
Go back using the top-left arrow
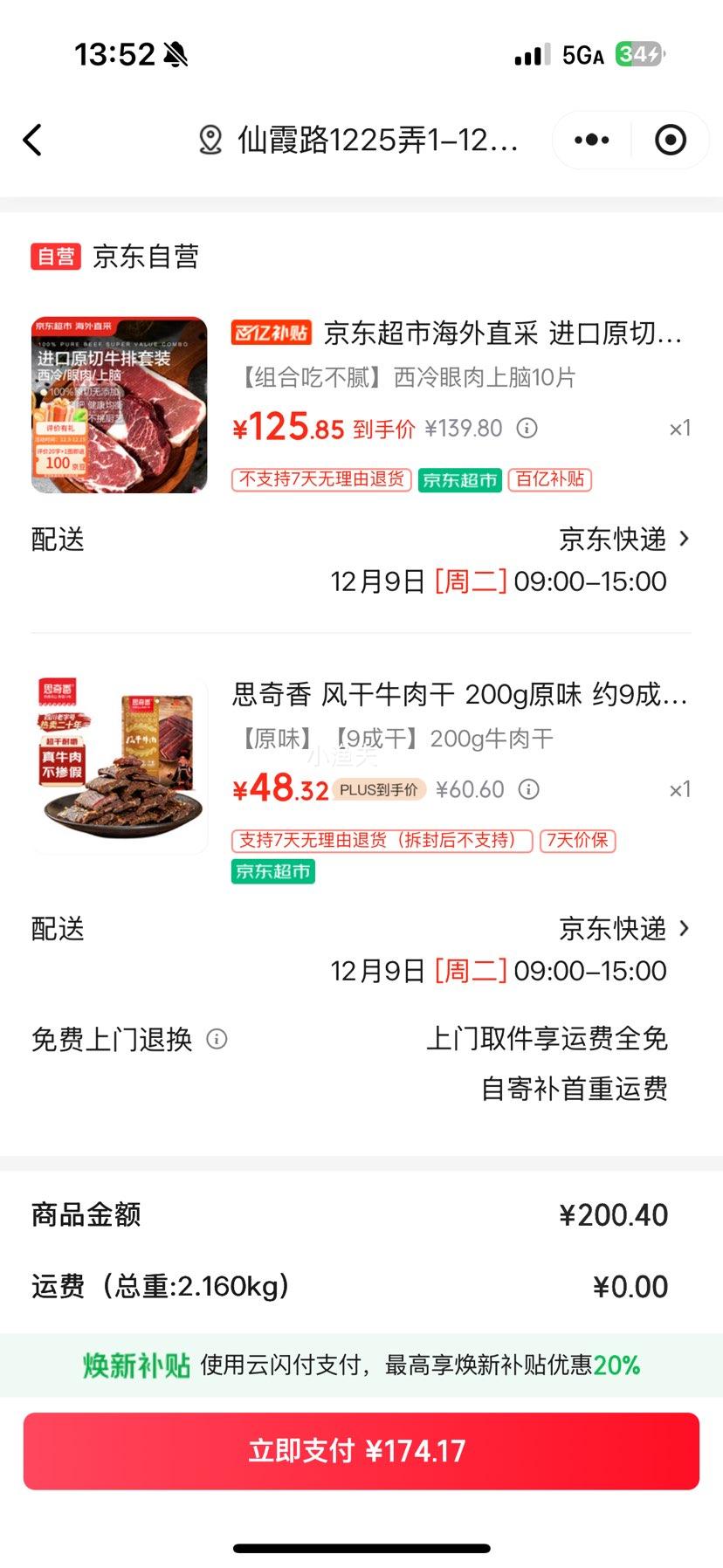(33, 140)
